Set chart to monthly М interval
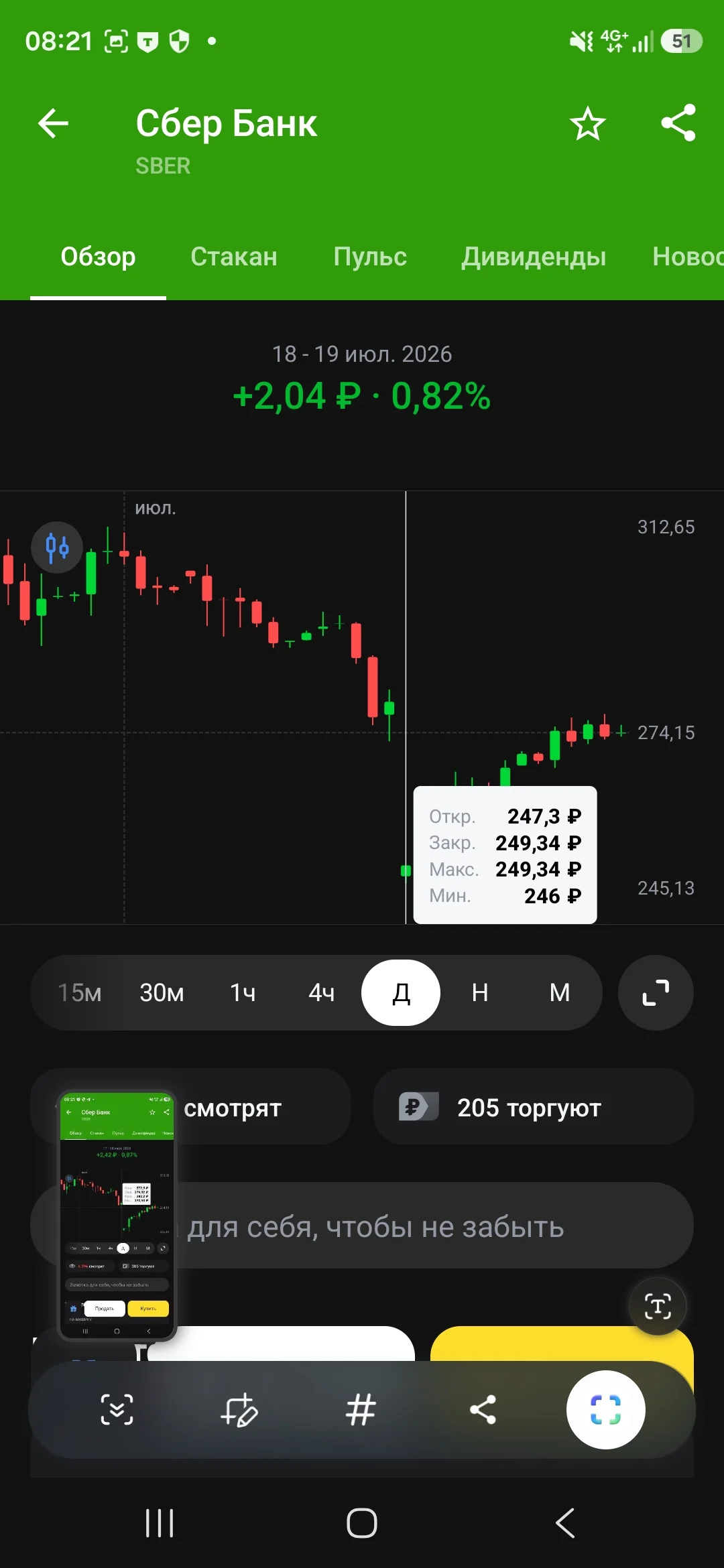Viewport: 724px width, 1568px height. pos(560,992)
